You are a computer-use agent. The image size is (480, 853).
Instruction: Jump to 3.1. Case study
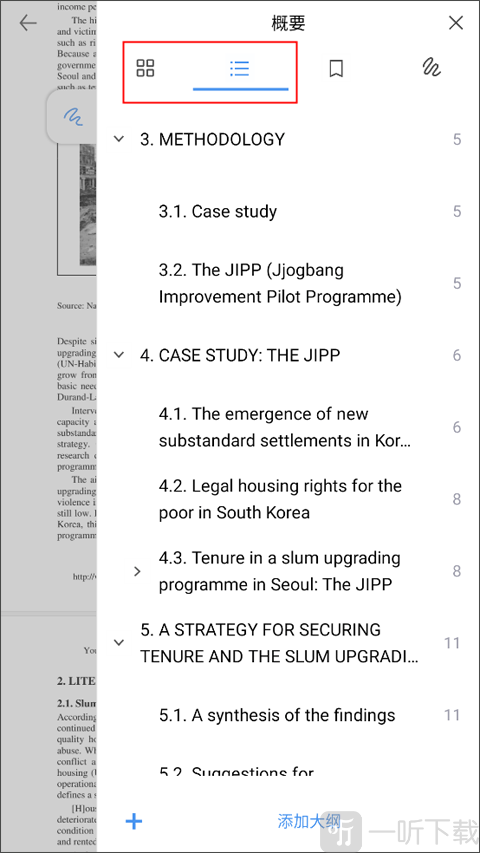point(218,211)
